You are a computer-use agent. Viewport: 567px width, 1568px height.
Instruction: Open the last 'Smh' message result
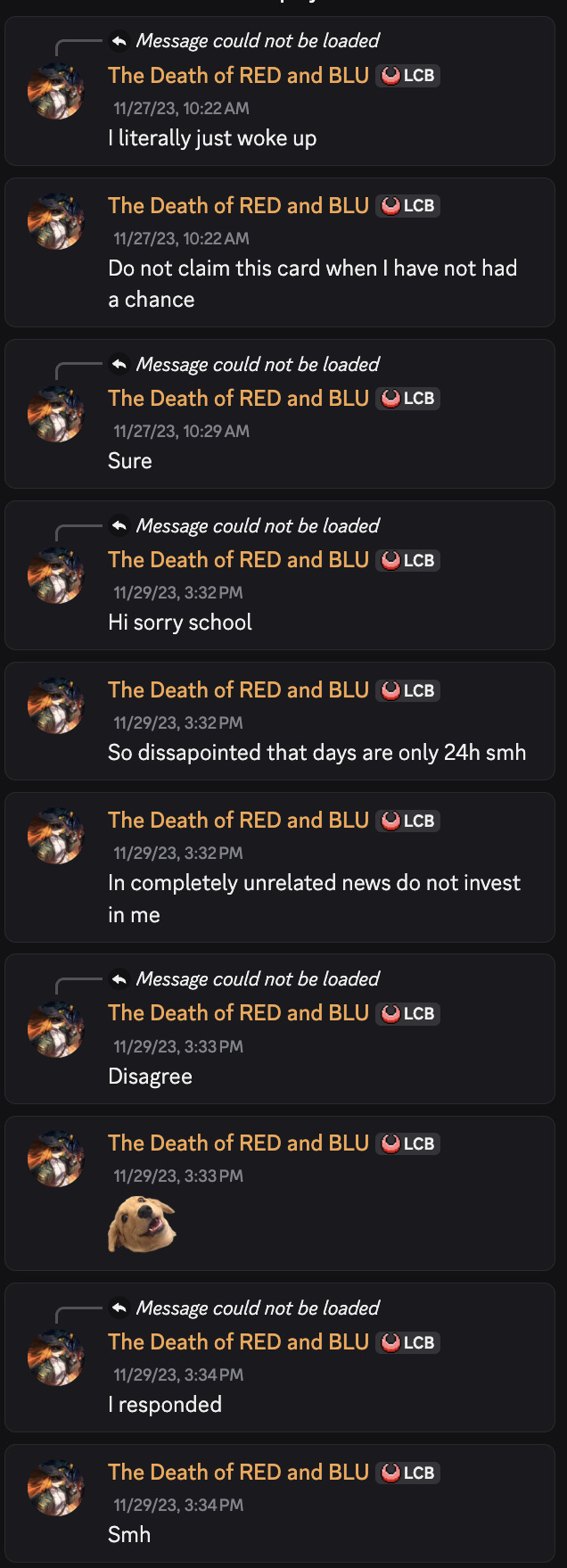(129, 1535)
